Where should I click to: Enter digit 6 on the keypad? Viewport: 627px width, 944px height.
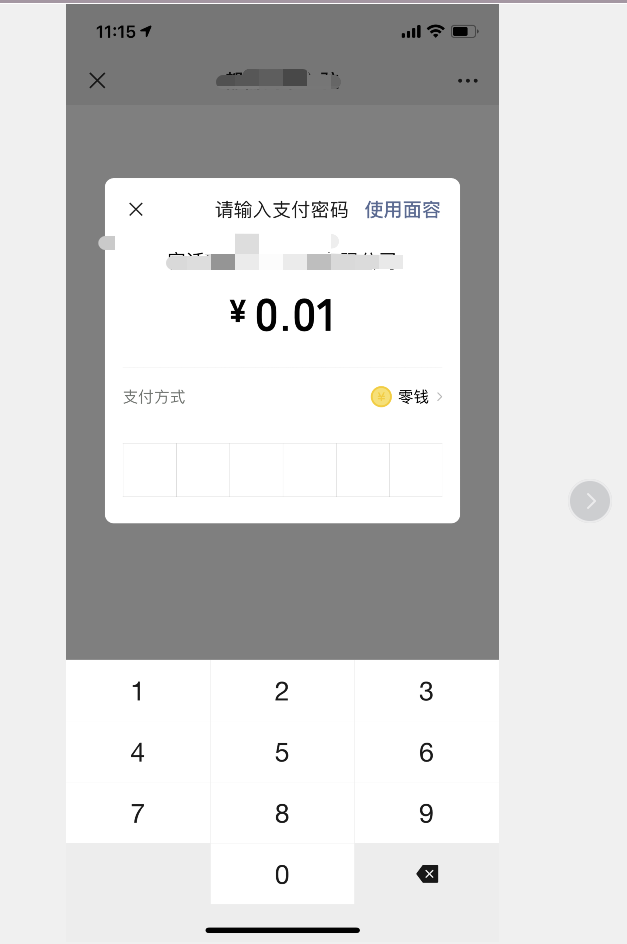pos(426,753)
